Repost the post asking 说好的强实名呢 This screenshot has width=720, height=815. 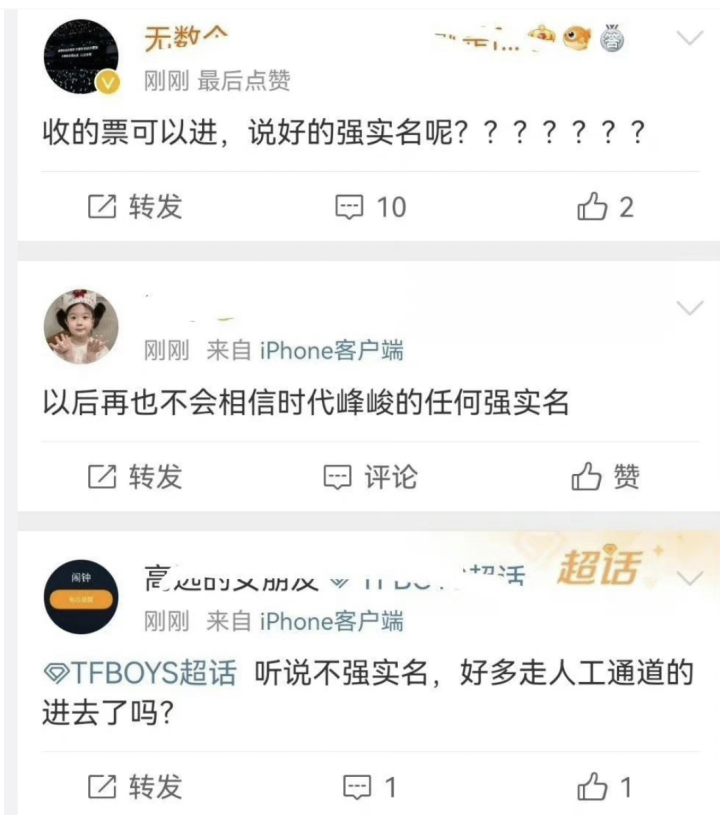point(135,207)
